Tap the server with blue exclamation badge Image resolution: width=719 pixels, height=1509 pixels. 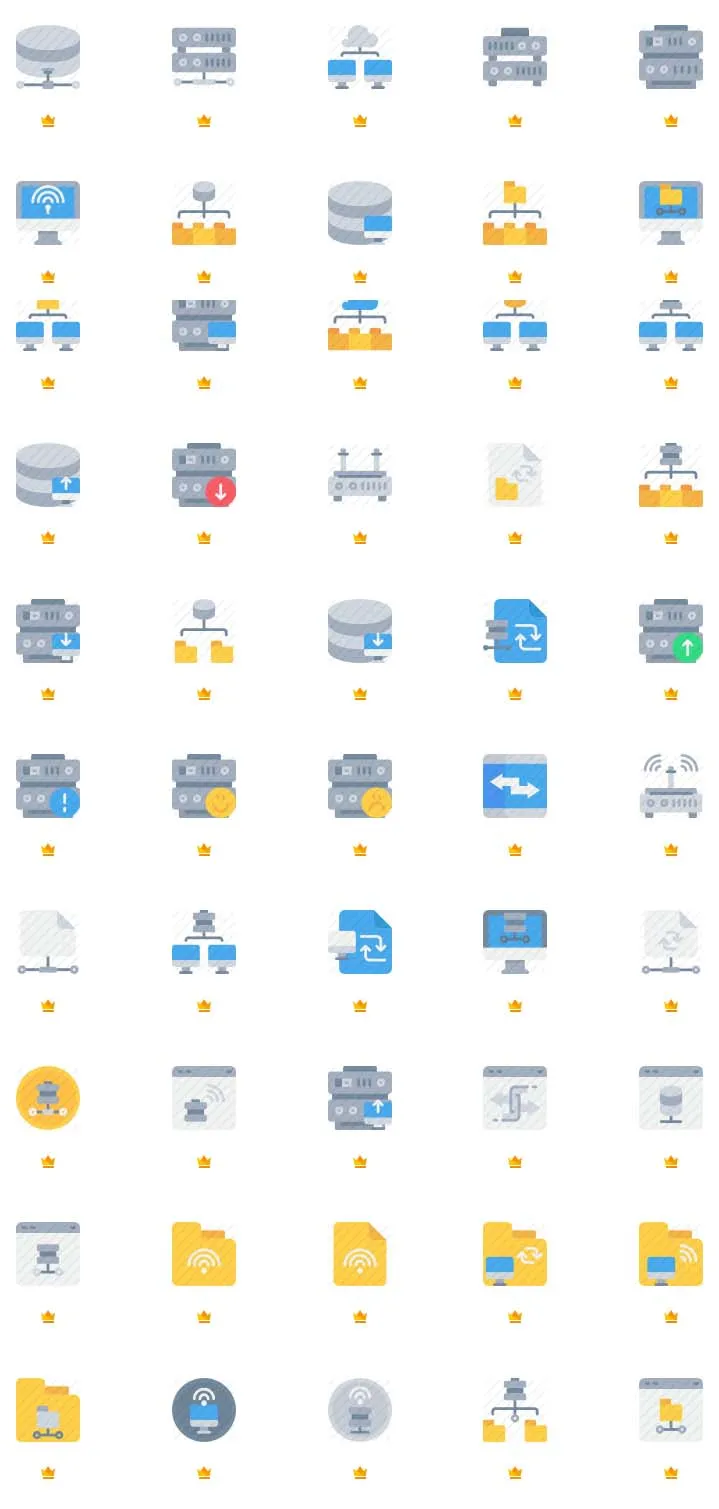[48, 786]
